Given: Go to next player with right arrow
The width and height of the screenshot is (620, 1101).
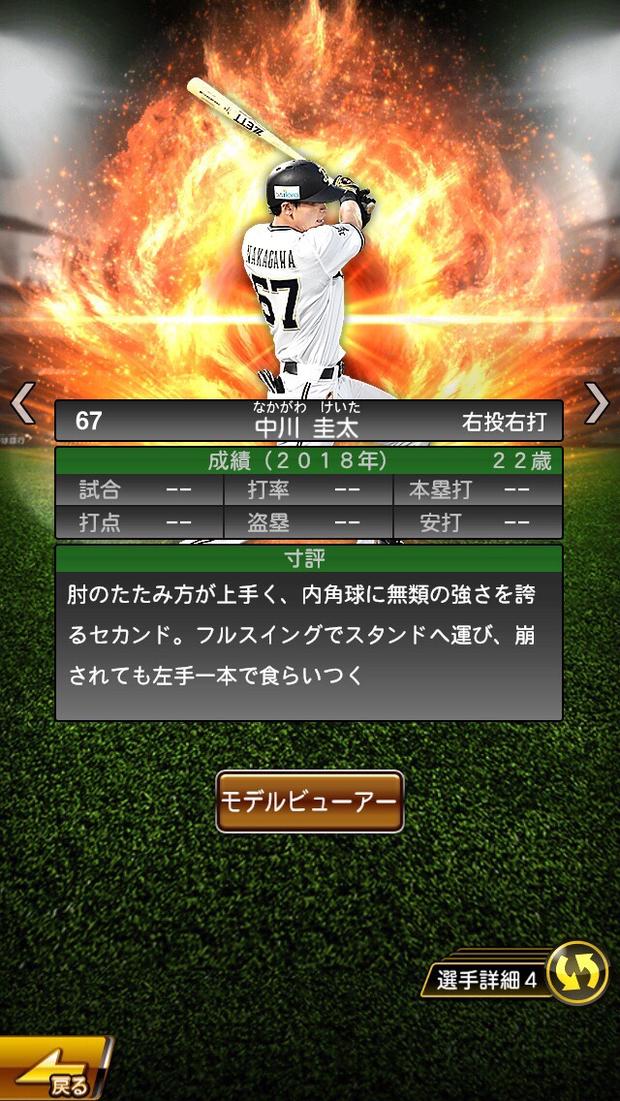Looking at the screenshot, I should click(x=597, y=403).
